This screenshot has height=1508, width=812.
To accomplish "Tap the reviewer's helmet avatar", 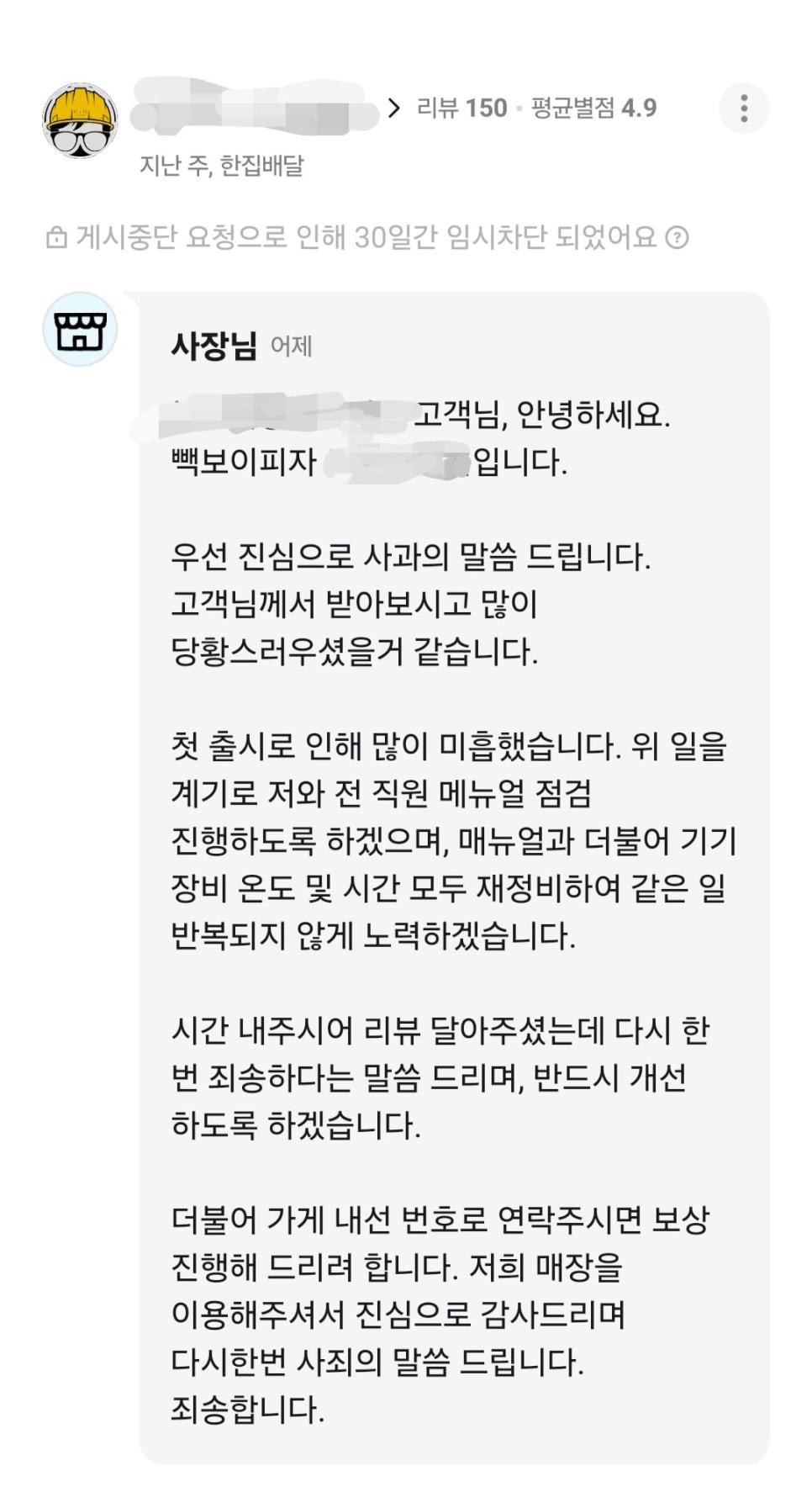I will click(x=80, y=121).
